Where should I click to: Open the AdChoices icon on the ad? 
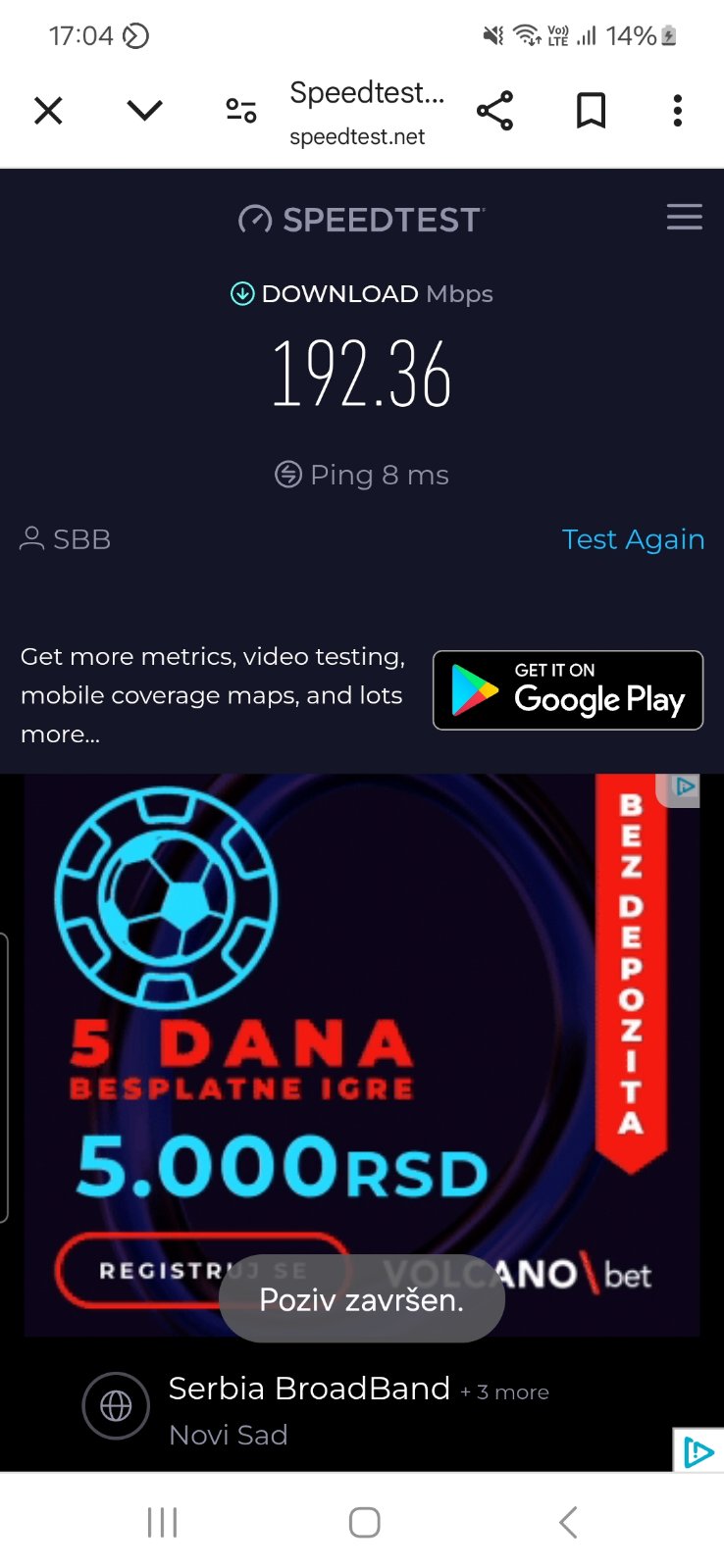(x=685, y=787)
